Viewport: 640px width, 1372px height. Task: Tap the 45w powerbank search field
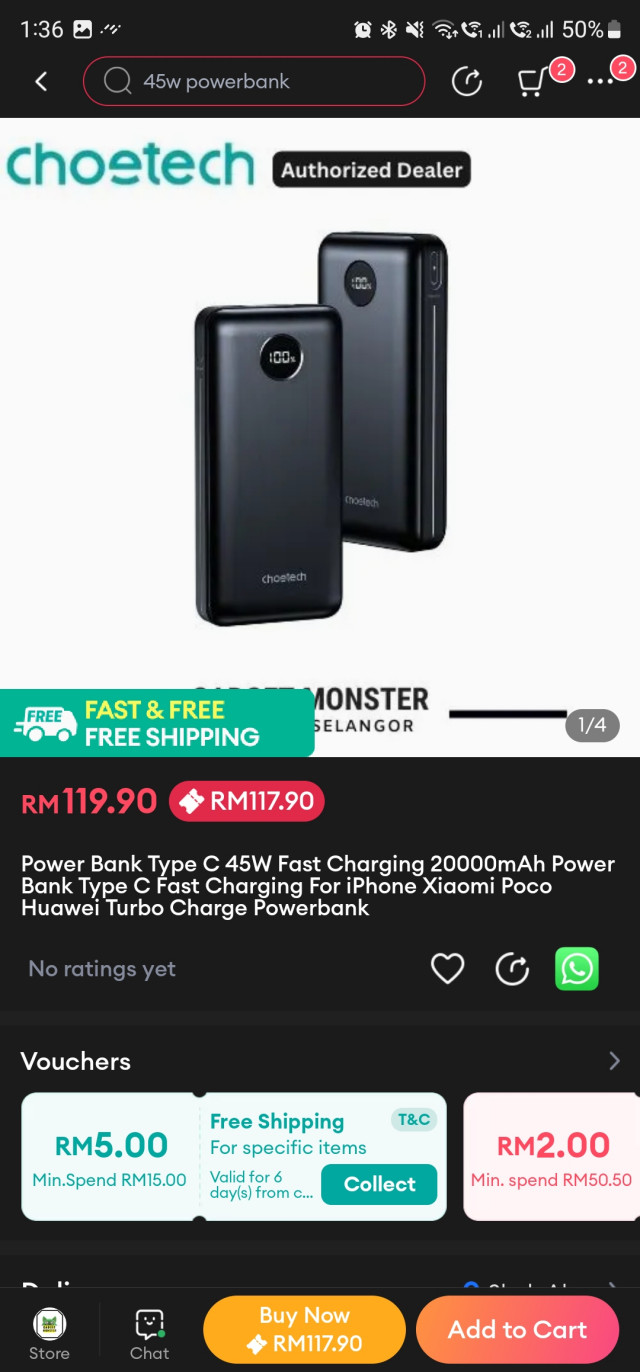254,81
